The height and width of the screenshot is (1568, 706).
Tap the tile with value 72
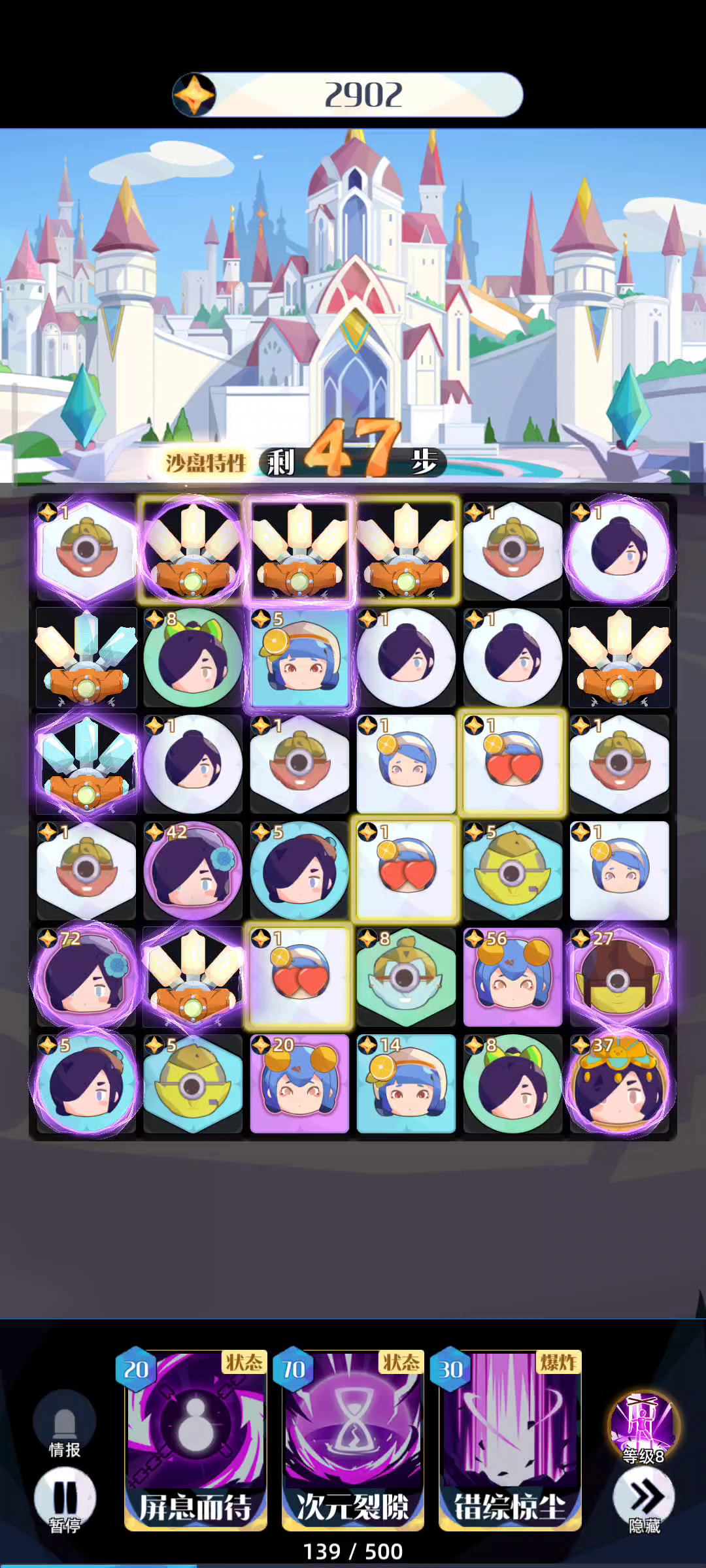click(86, 977)
